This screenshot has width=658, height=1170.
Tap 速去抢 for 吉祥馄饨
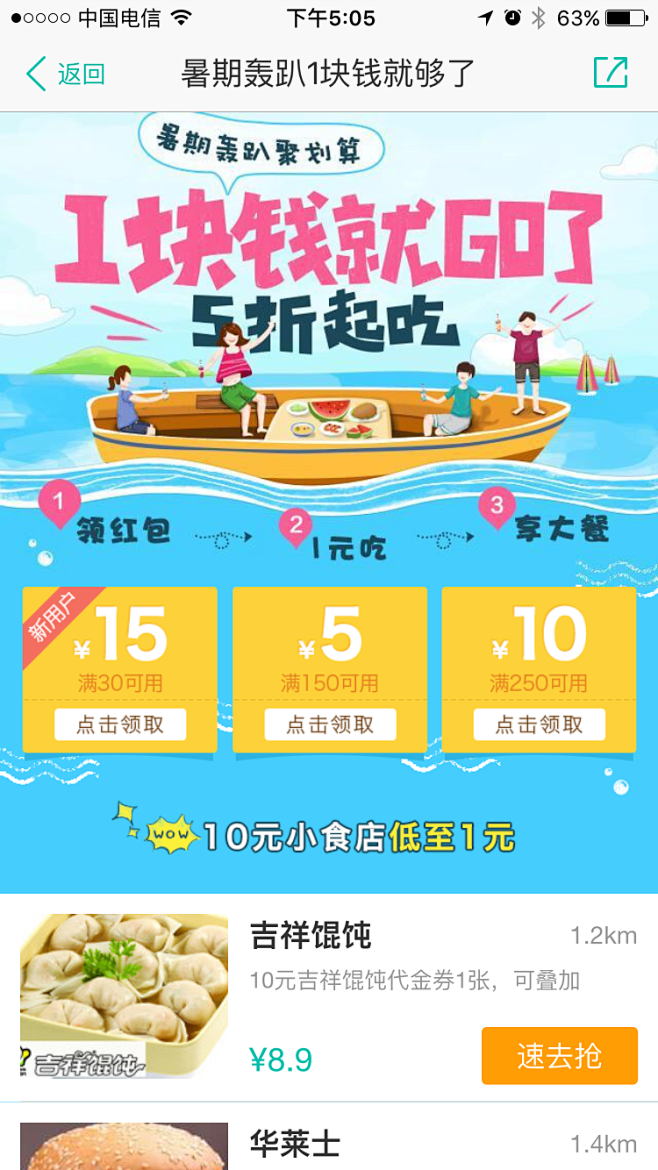[559, 1055]
